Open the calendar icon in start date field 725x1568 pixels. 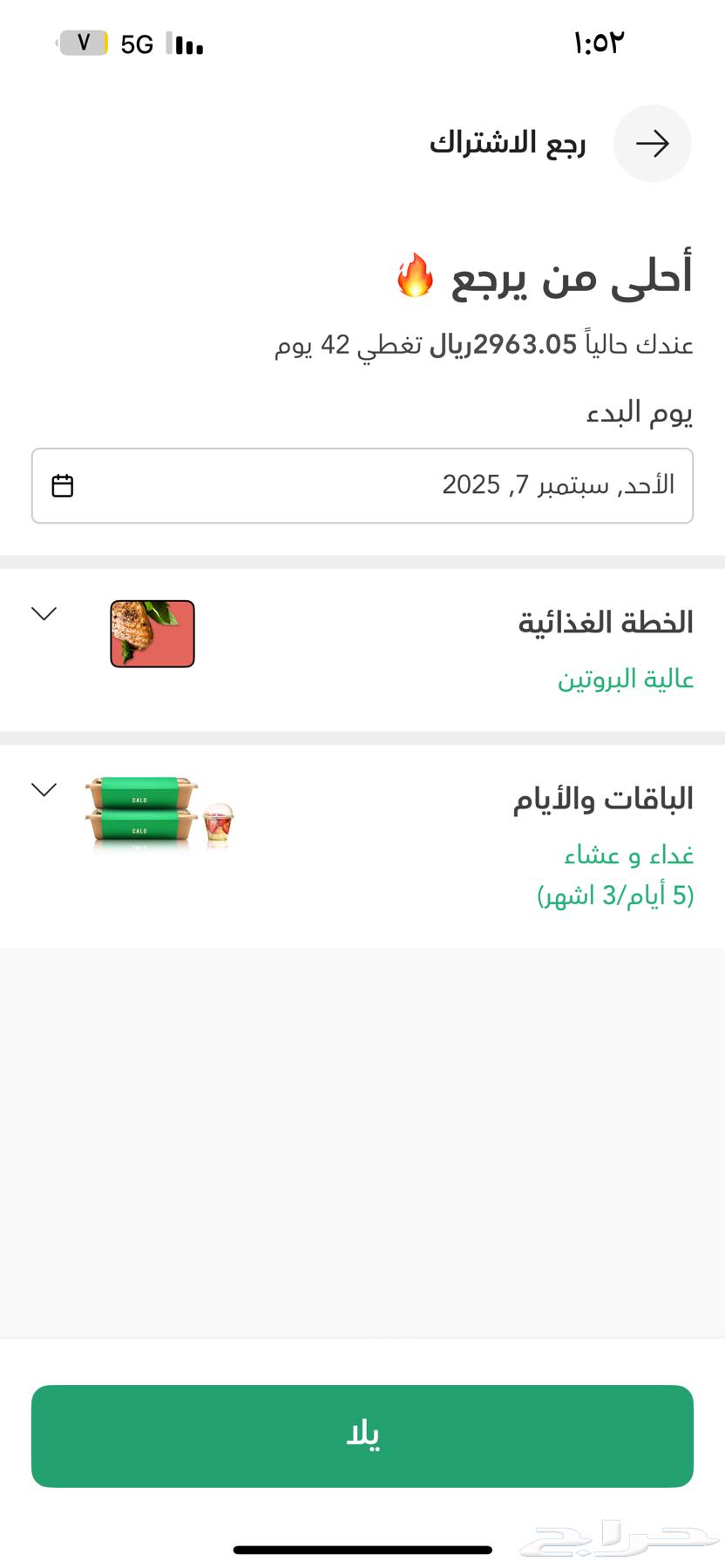point(63,486)
